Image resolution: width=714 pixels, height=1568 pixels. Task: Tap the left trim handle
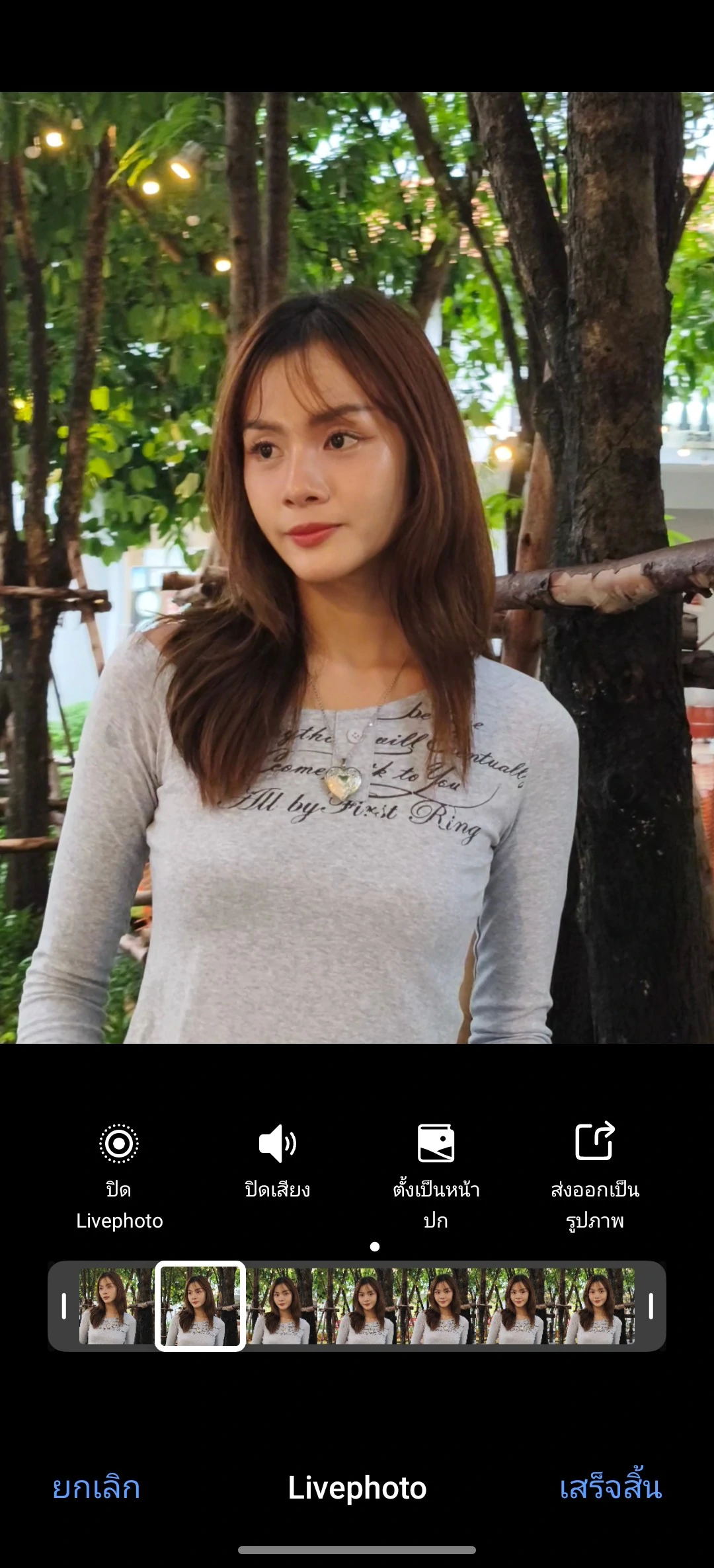click(64, 1306)
